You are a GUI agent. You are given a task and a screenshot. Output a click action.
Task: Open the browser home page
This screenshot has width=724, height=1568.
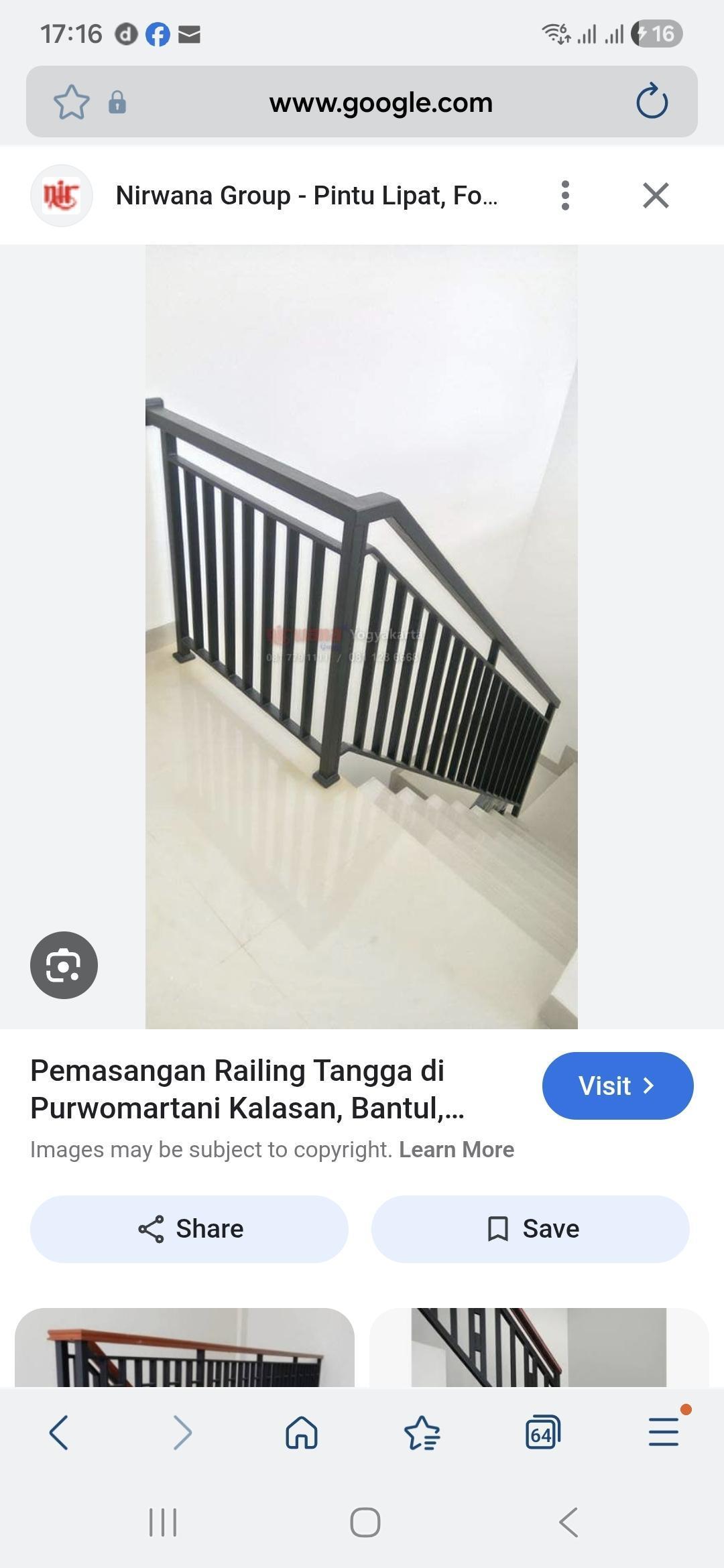302,1433
